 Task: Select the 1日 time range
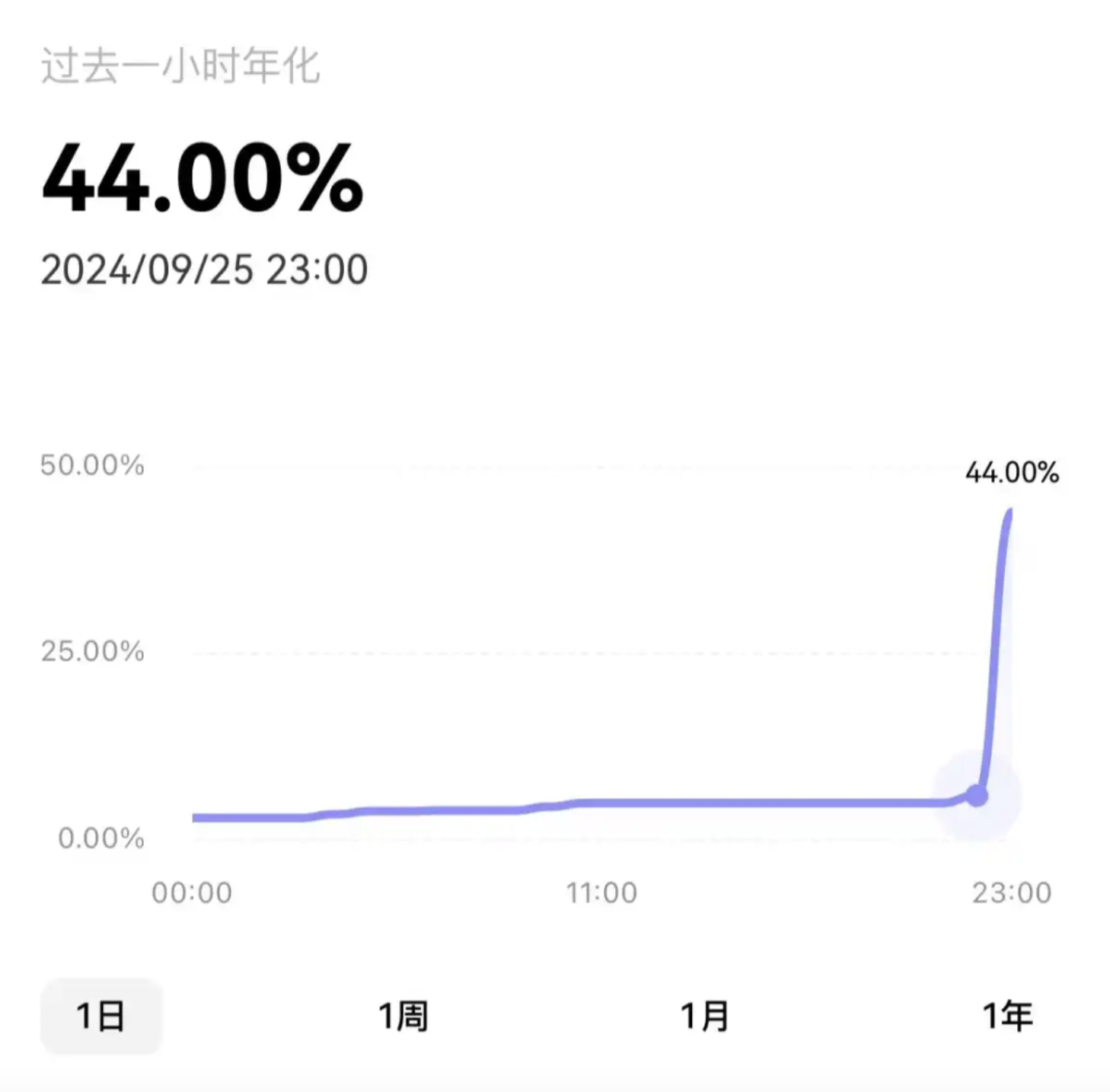100,1016
